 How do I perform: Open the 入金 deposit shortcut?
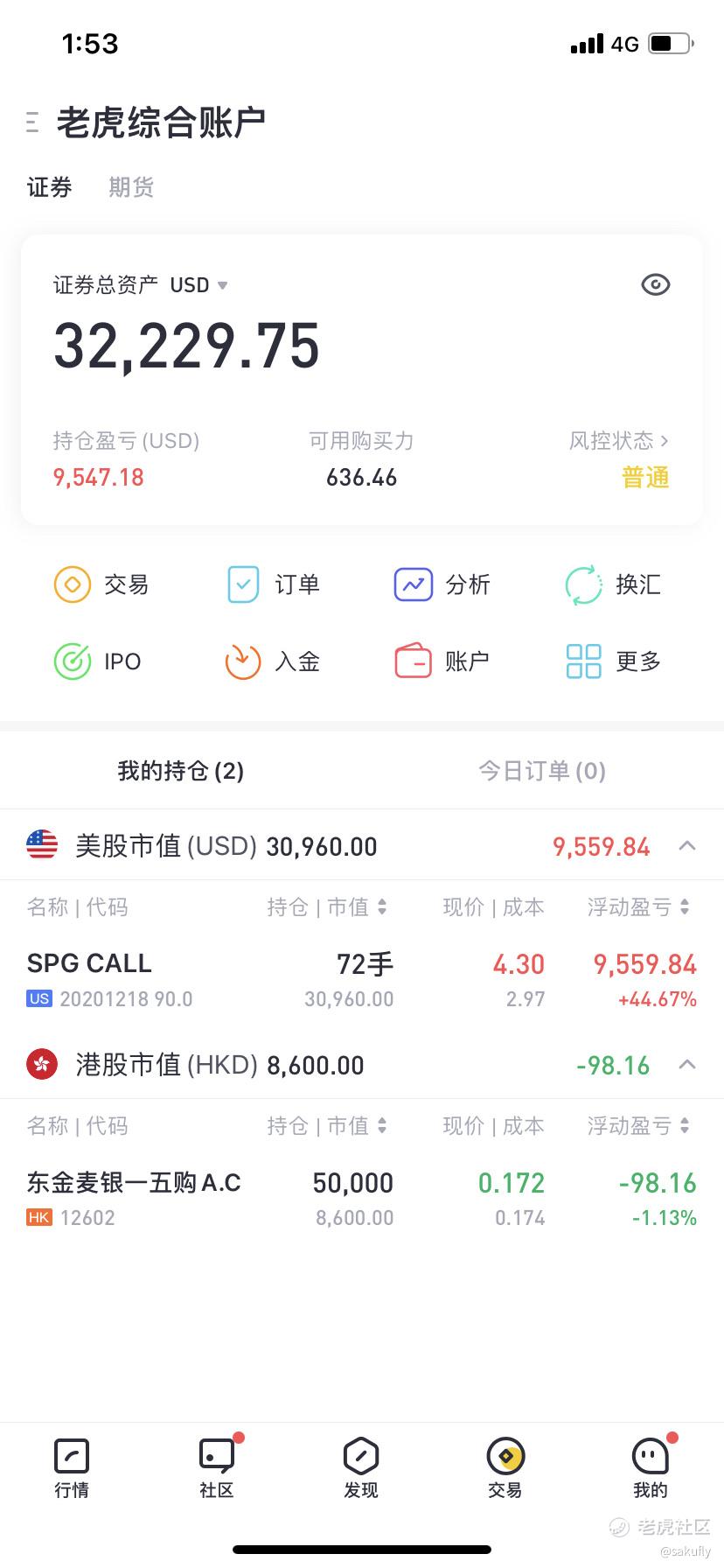273,661
